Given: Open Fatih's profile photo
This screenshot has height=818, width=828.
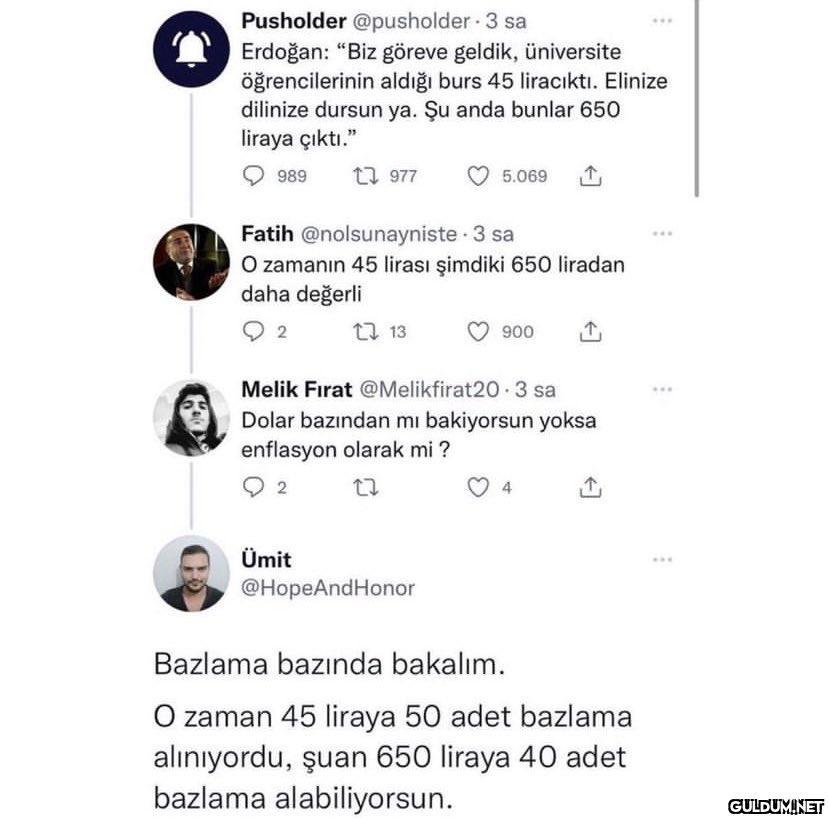Looking at the screenshot, I should [191, 262].
